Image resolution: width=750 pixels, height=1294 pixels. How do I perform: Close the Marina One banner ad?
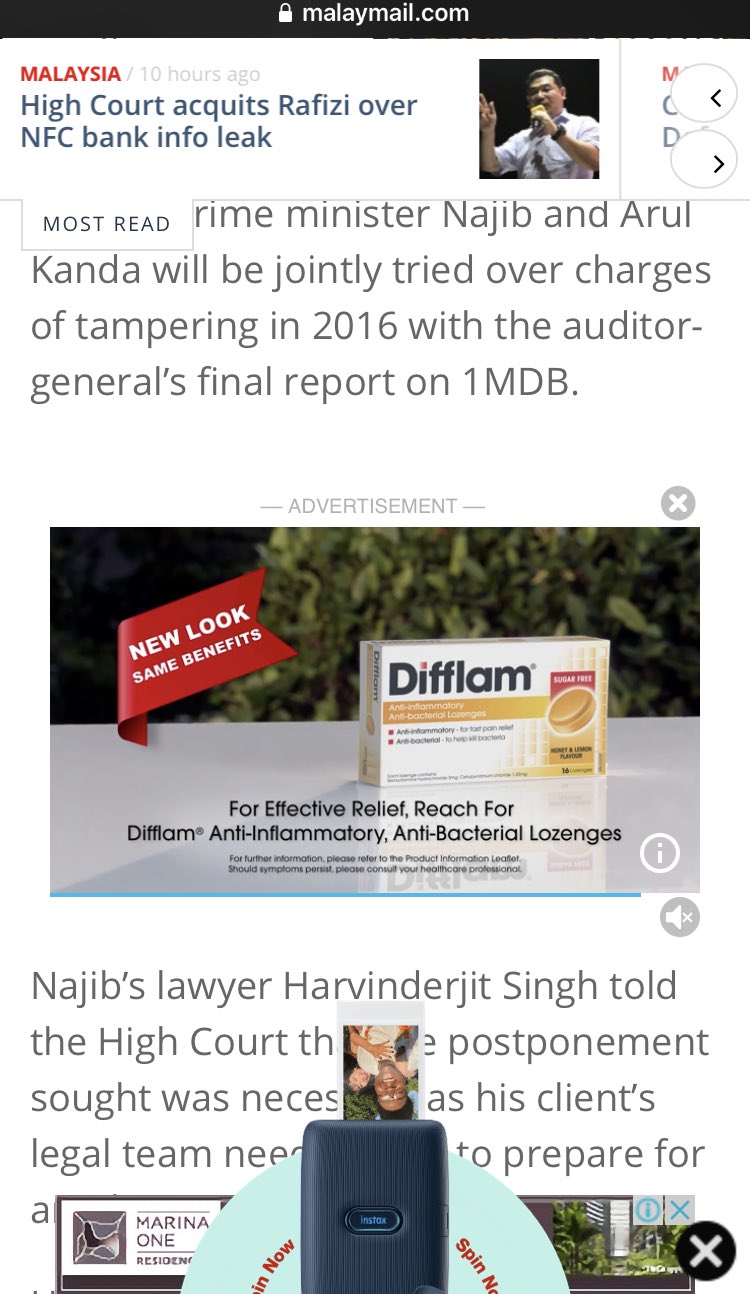coord(681,1211)
